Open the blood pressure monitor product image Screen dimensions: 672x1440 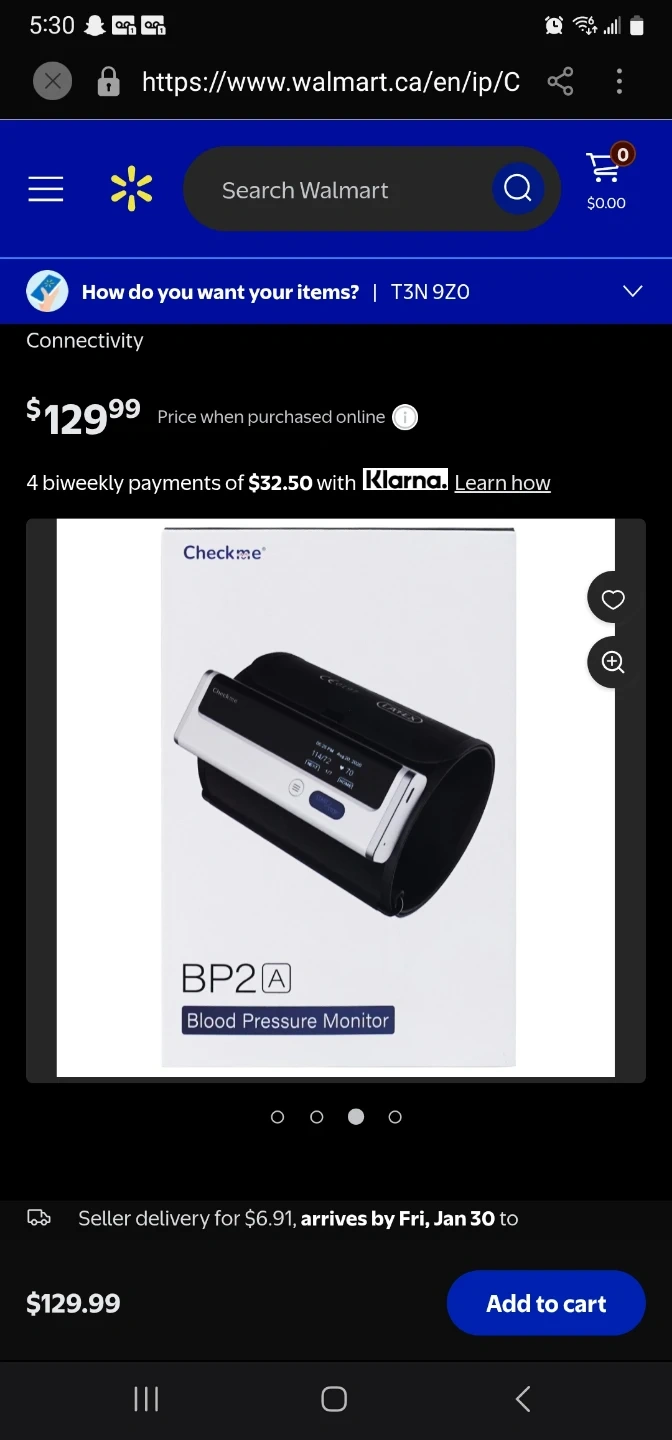click(x=335, y=797)
